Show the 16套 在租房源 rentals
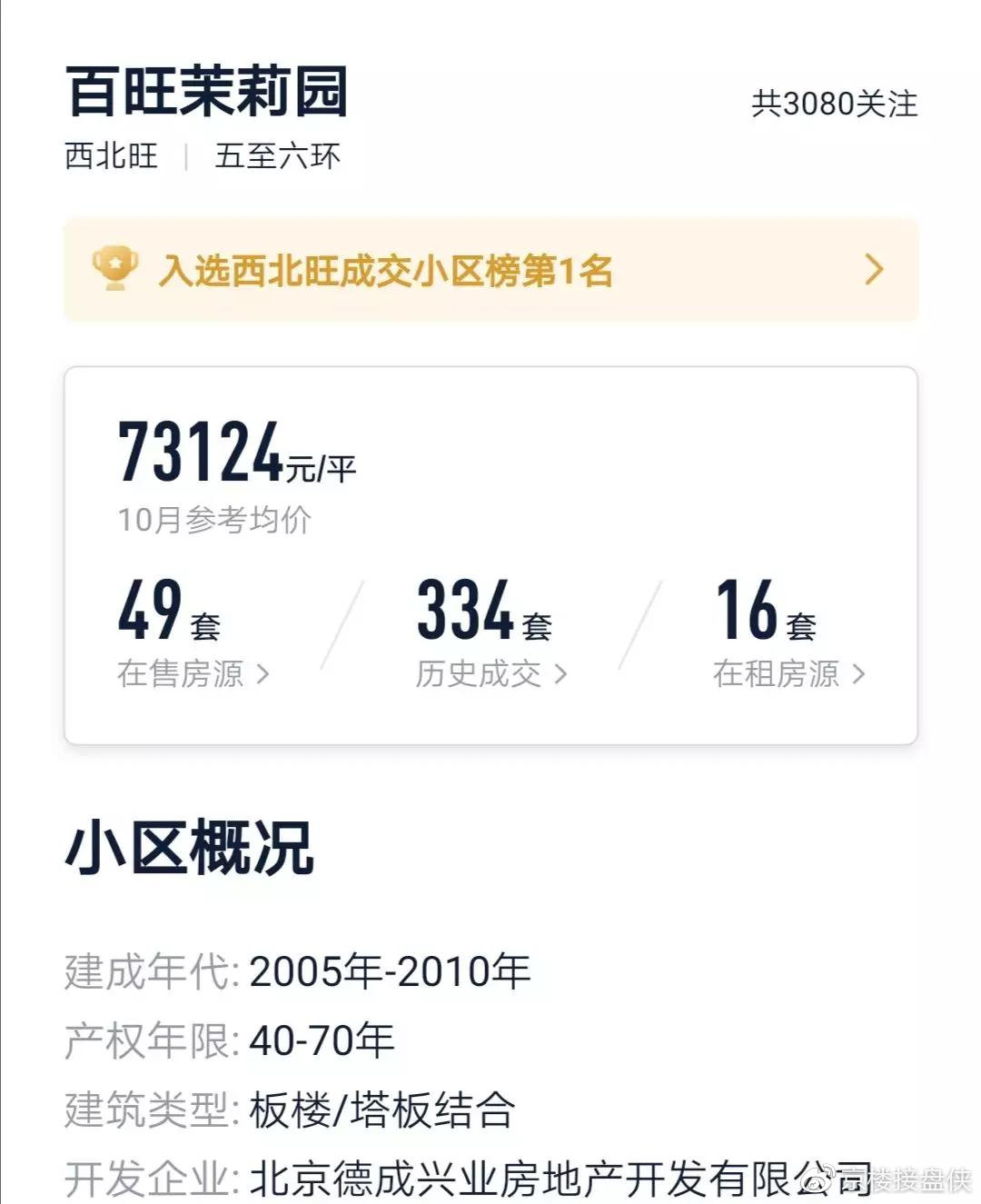 [788, 673]
